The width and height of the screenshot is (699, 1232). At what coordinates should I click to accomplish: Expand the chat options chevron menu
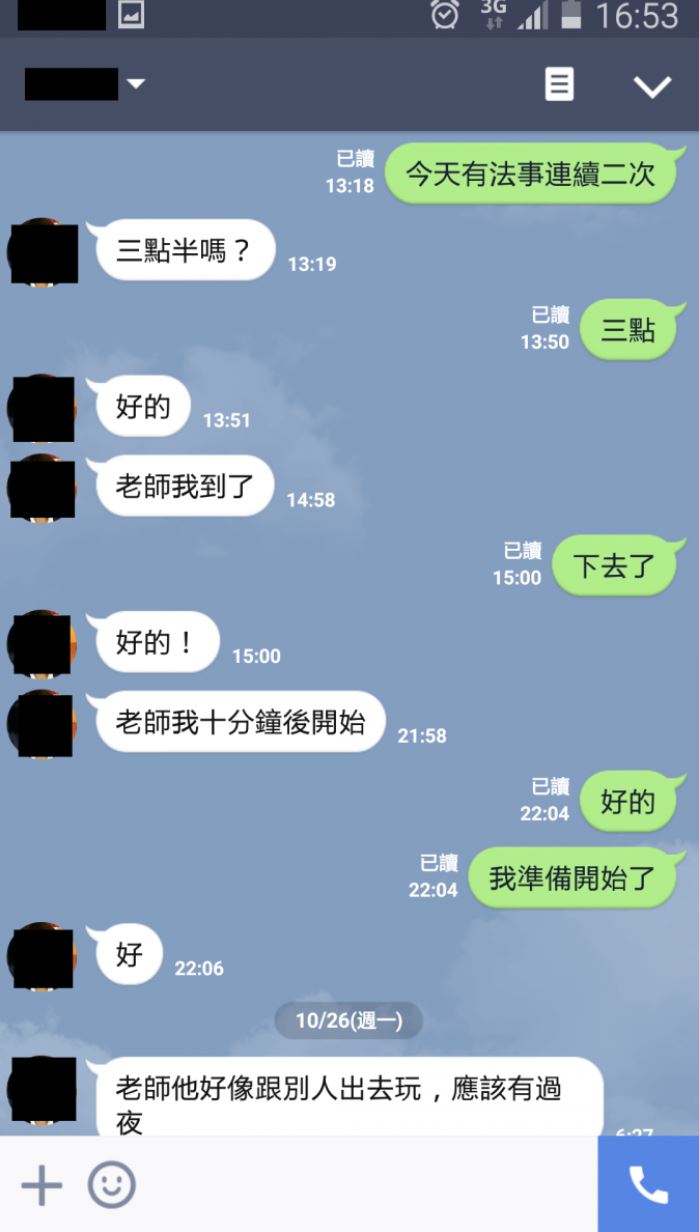click(652, 87)
